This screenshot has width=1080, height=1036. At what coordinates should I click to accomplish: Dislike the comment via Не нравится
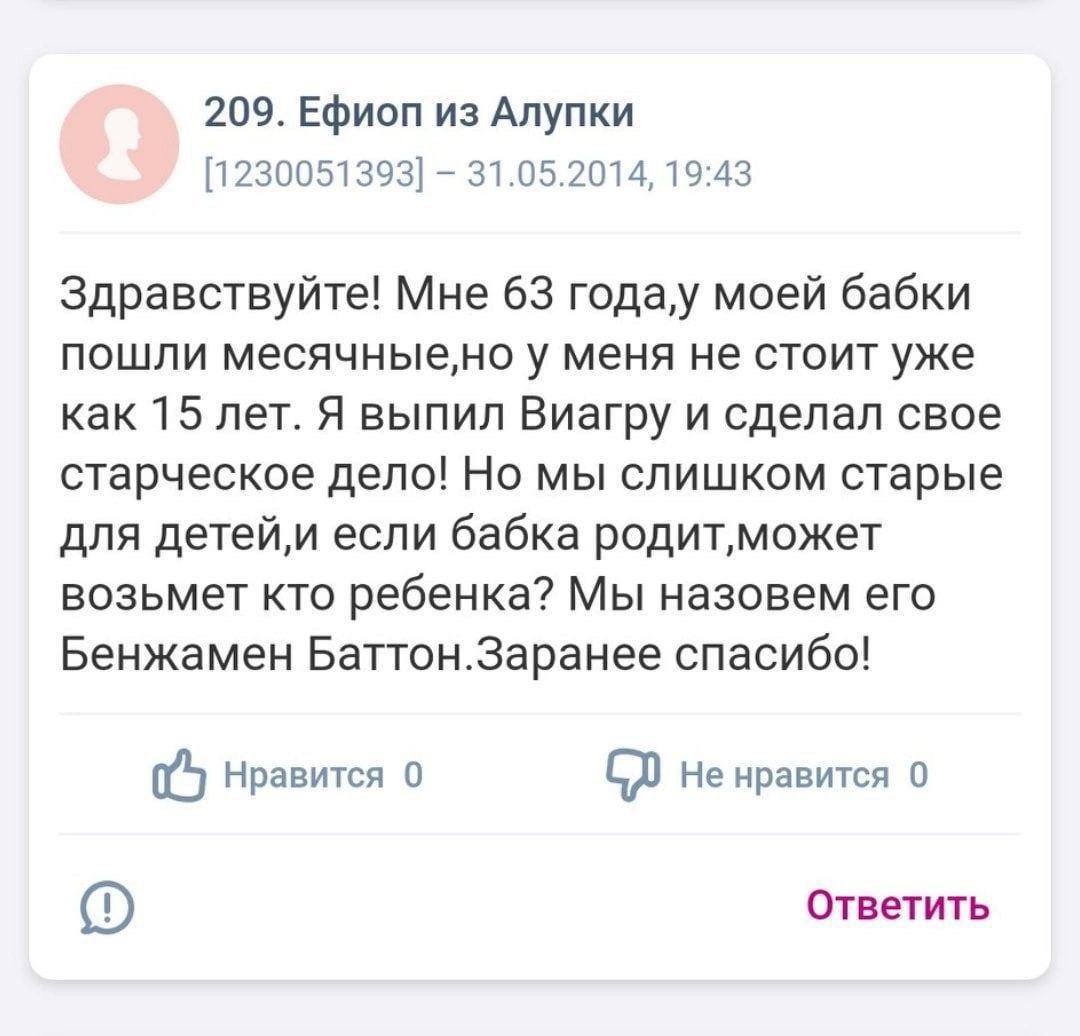pos(767,775)
